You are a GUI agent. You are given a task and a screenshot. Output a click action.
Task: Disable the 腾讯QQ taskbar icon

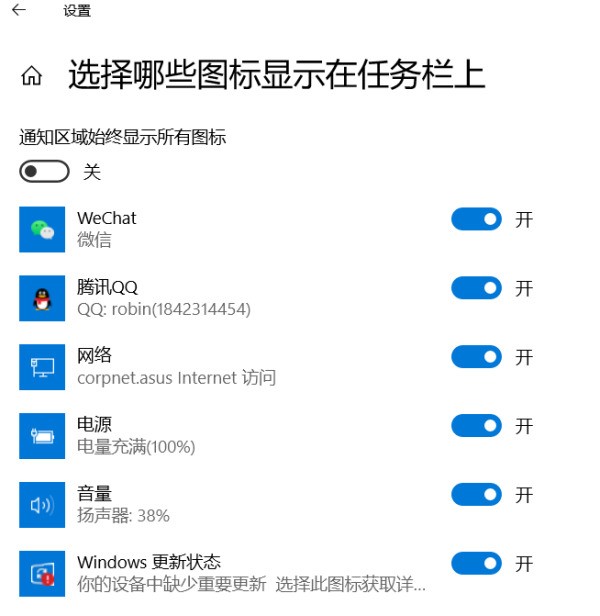click(x=476, y=288)
